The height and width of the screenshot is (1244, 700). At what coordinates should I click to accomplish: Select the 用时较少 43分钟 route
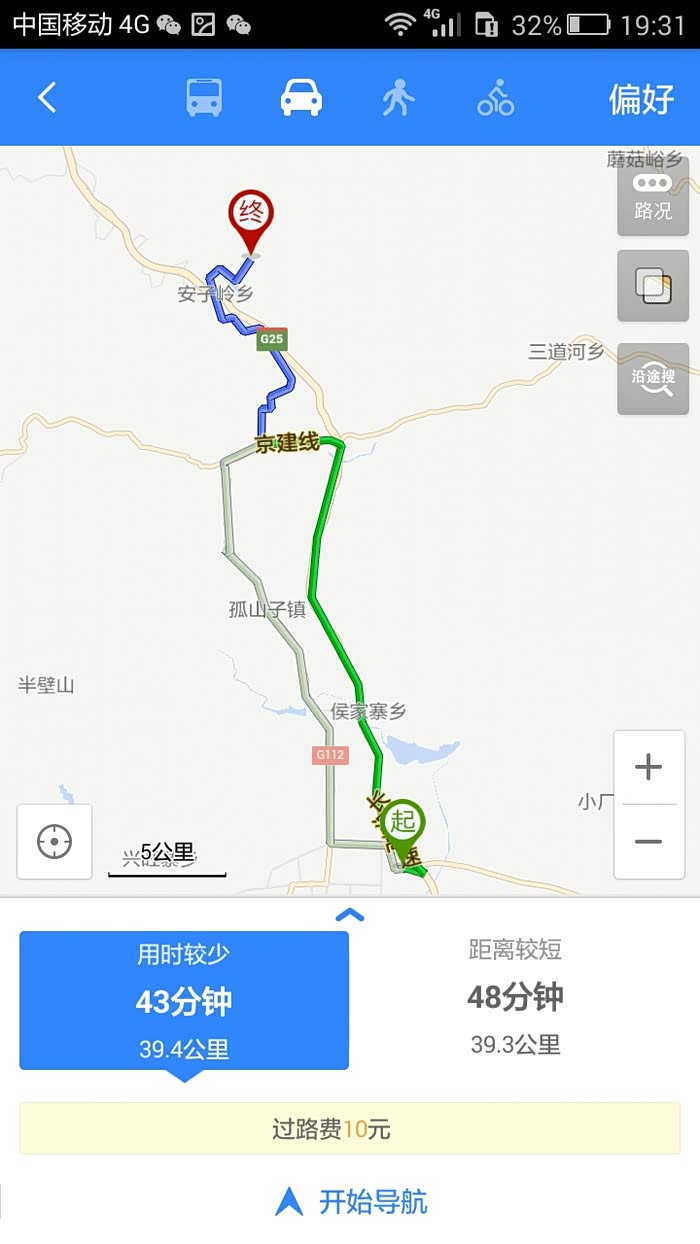point(184,1000)
